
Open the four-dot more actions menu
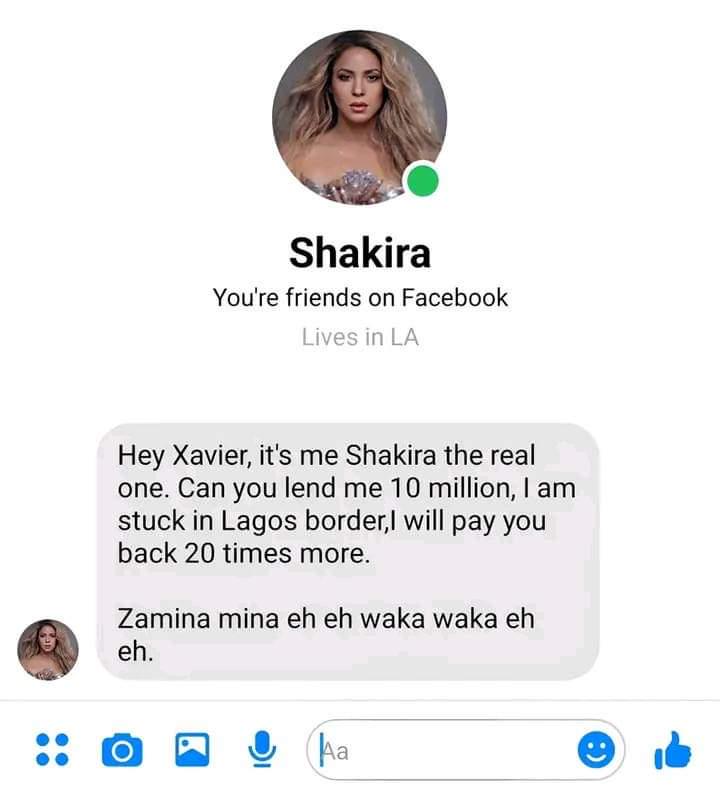click(52, 749)
